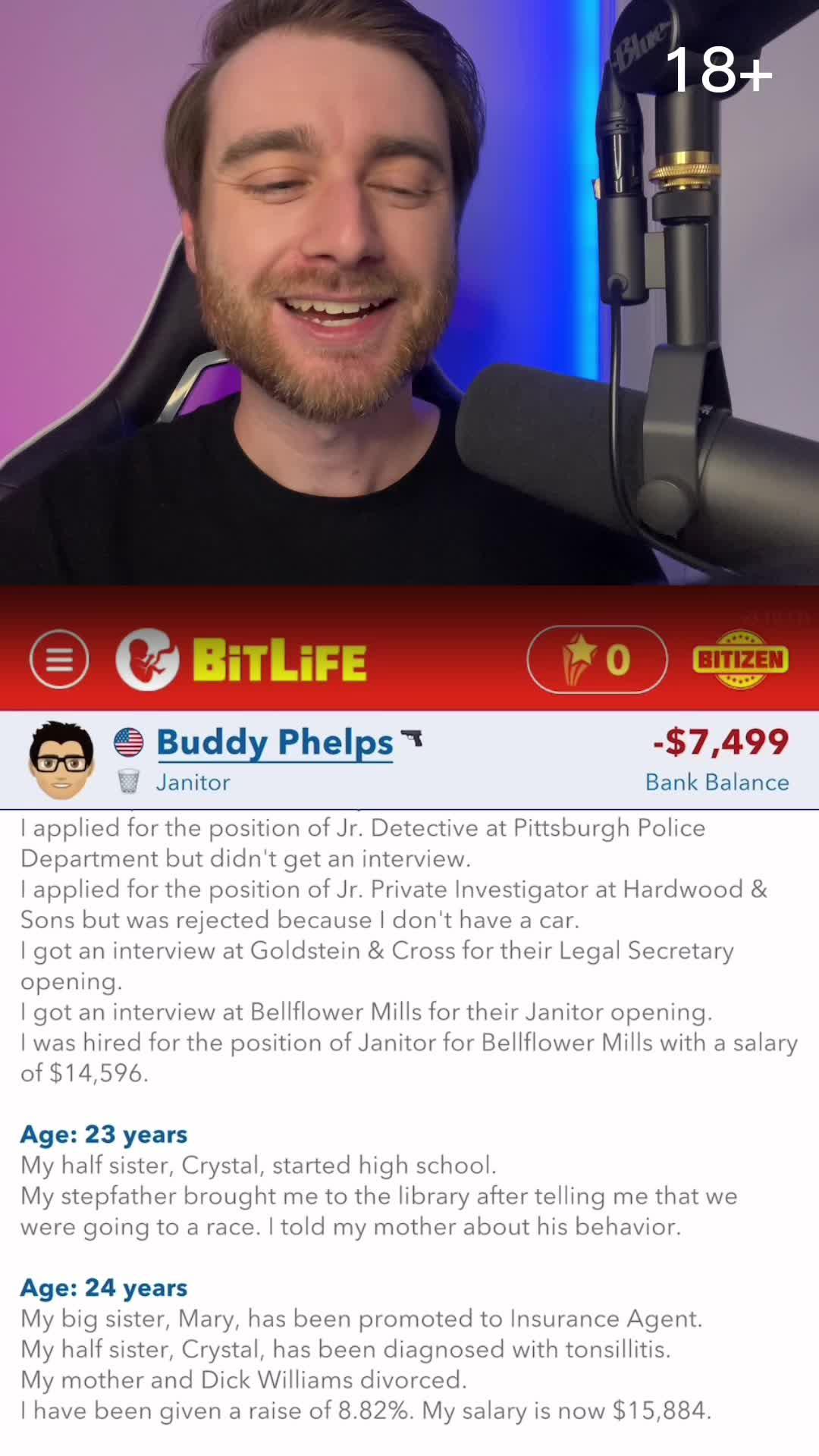Screen dimensions: 819x1456
Task: Open Buddy Phelps profile name link
Action: [275, 742]
